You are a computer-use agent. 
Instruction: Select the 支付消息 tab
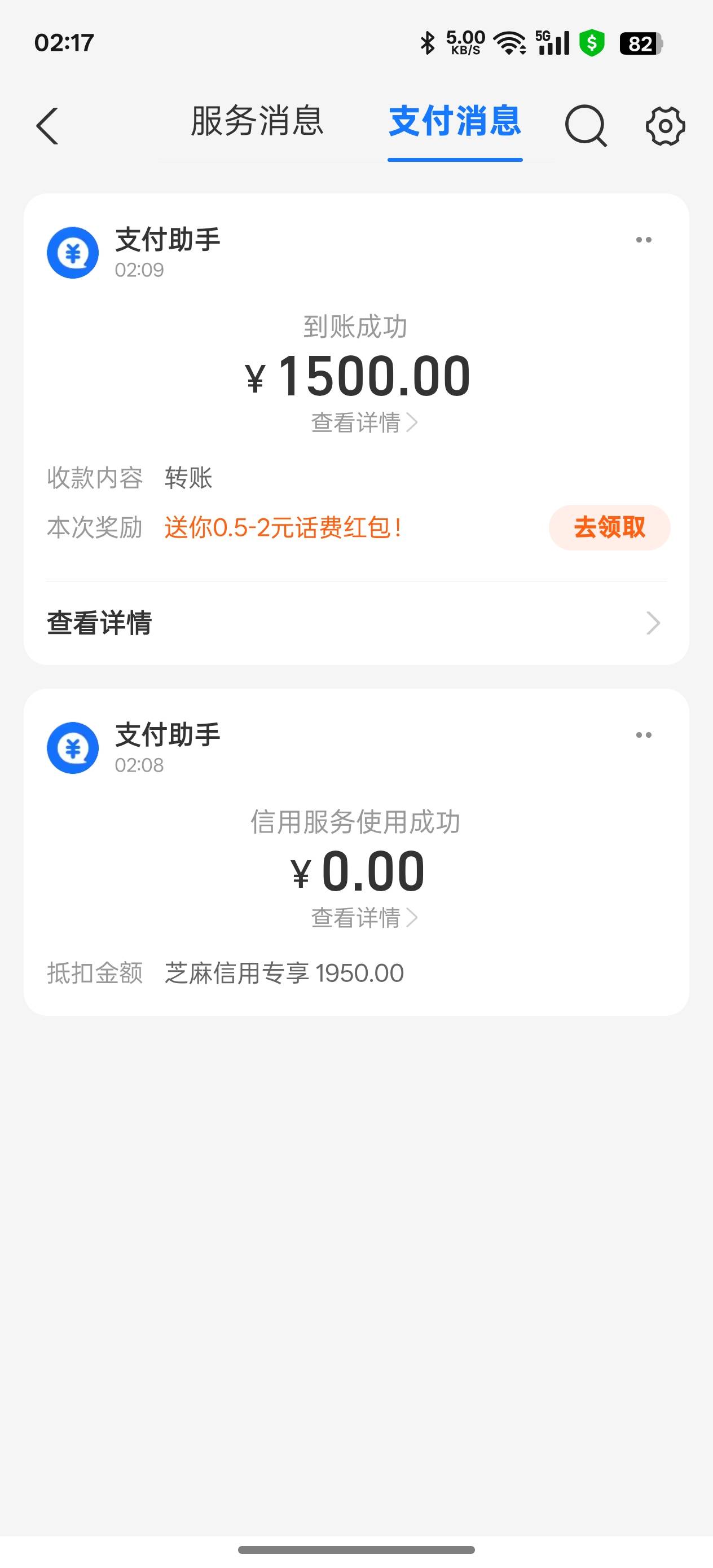[455, 121]
